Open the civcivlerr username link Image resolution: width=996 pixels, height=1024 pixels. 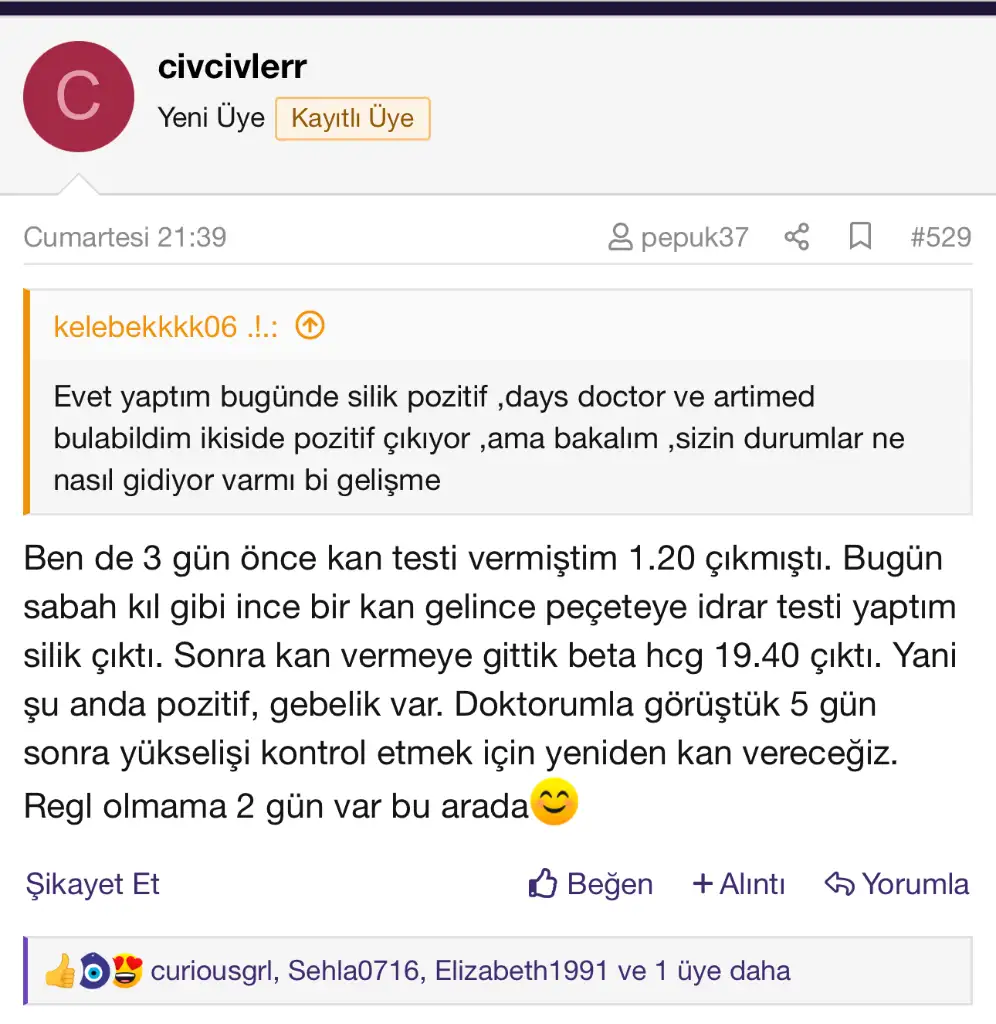point(232,67)
